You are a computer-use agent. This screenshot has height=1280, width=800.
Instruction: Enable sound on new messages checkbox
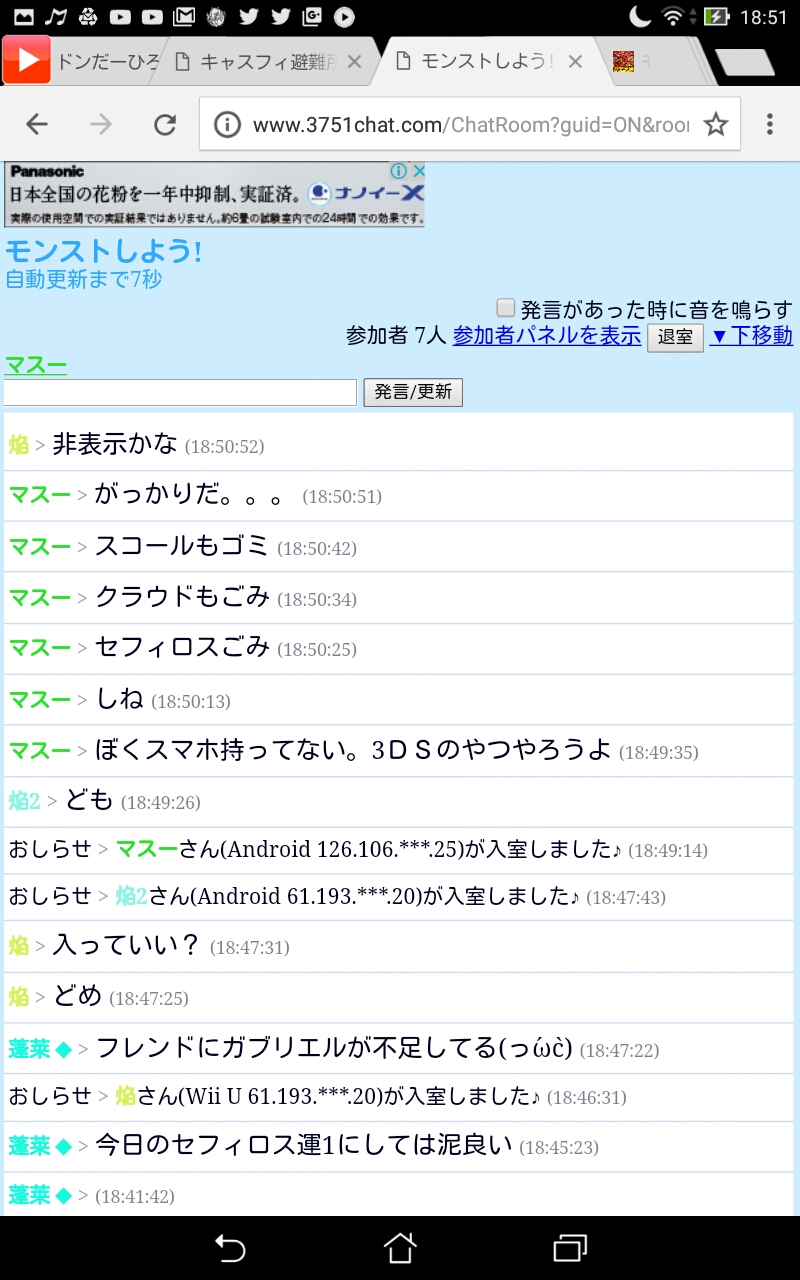(x=506, y=308)
